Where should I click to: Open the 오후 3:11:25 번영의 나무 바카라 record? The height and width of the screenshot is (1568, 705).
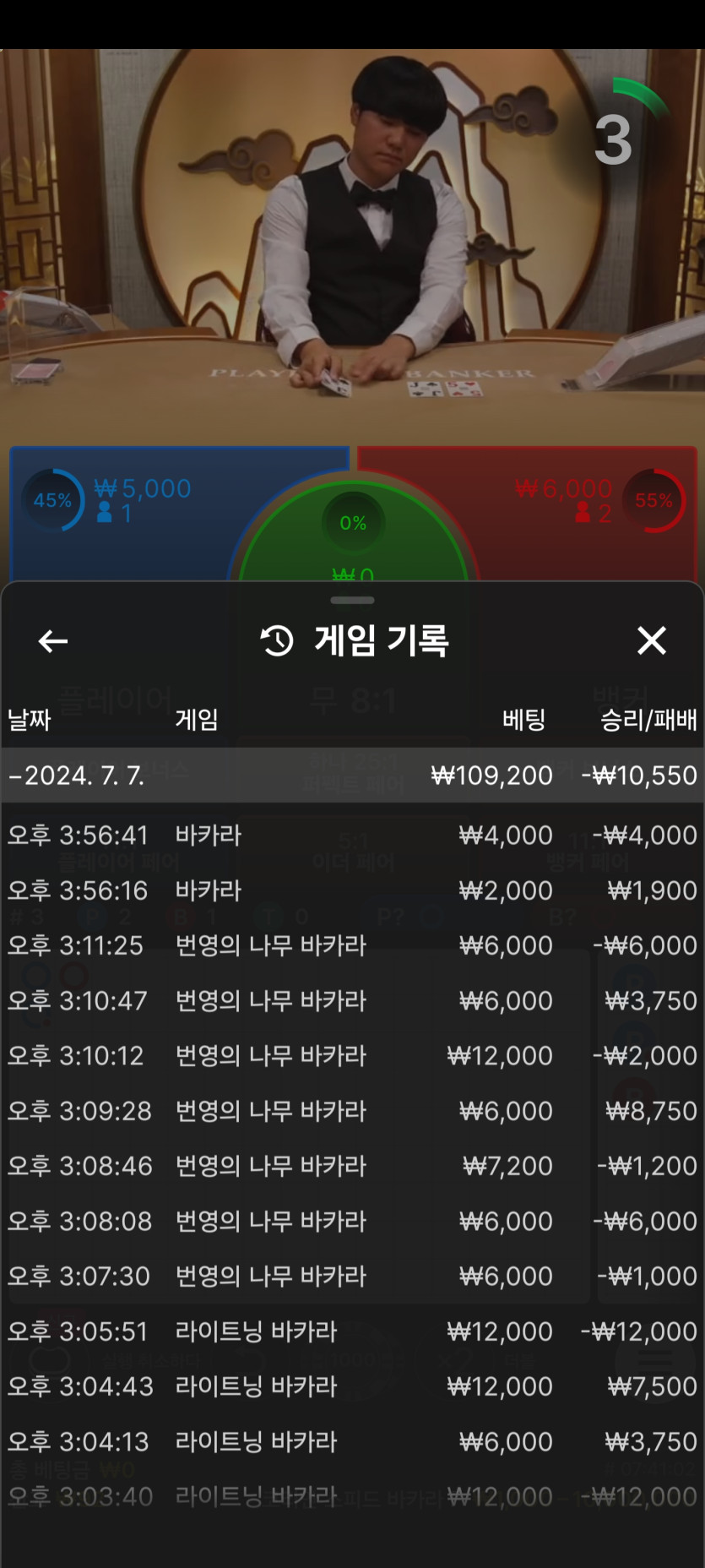tap(352, 945)
